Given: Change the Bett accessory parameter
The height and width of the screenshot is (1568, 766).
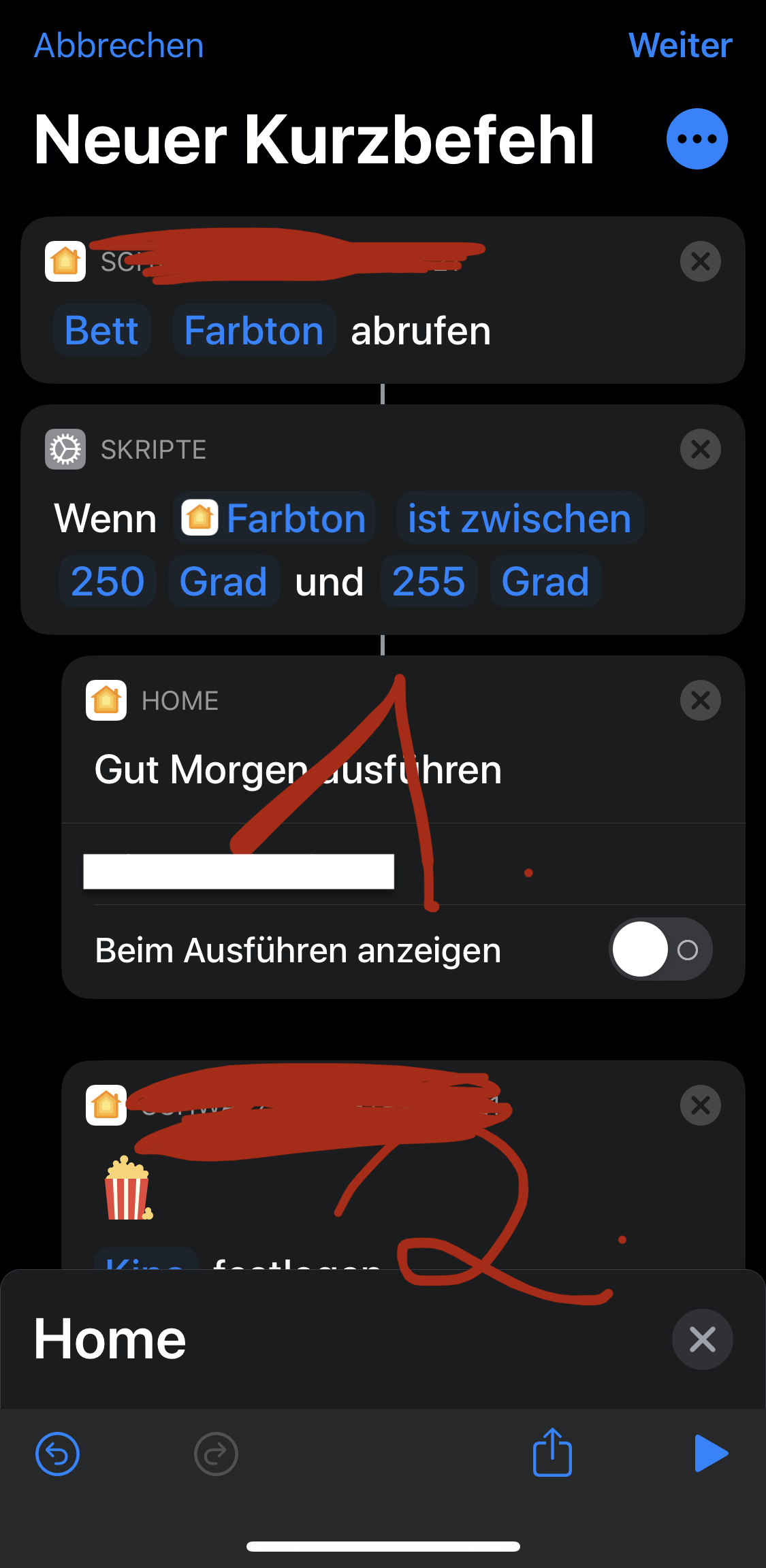Looking at the screenshot, I should (101, 331).
